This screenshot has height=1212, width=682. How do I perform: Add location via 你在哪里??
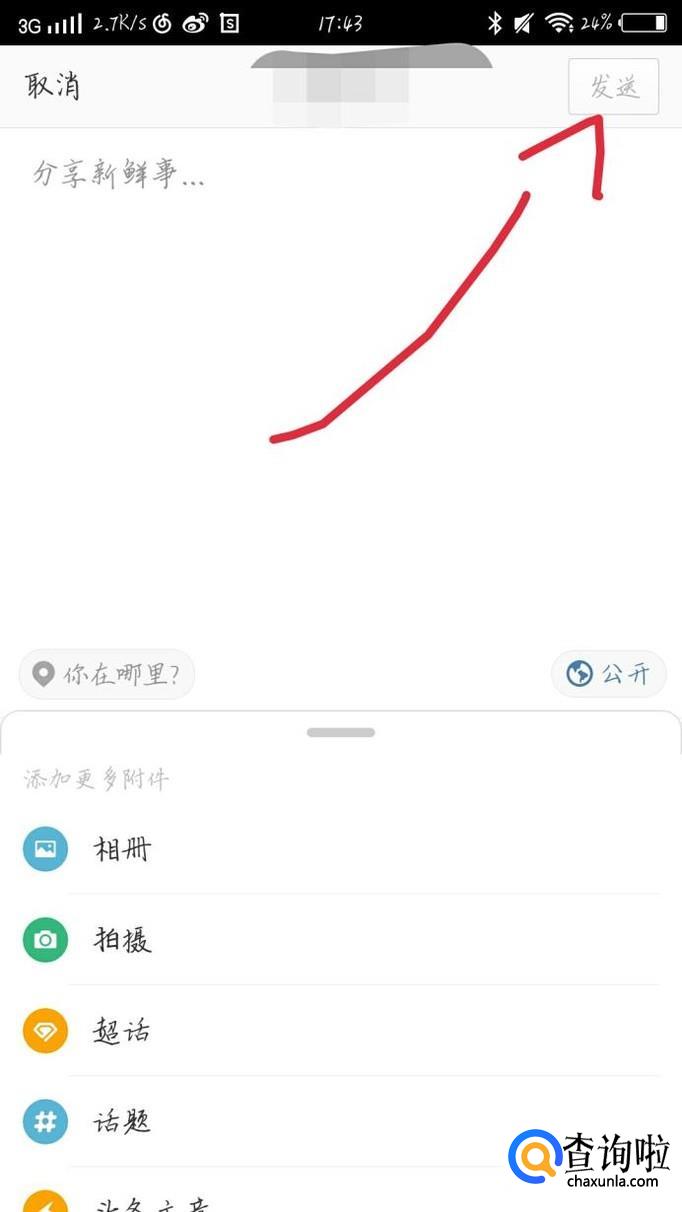click(107, 675)
